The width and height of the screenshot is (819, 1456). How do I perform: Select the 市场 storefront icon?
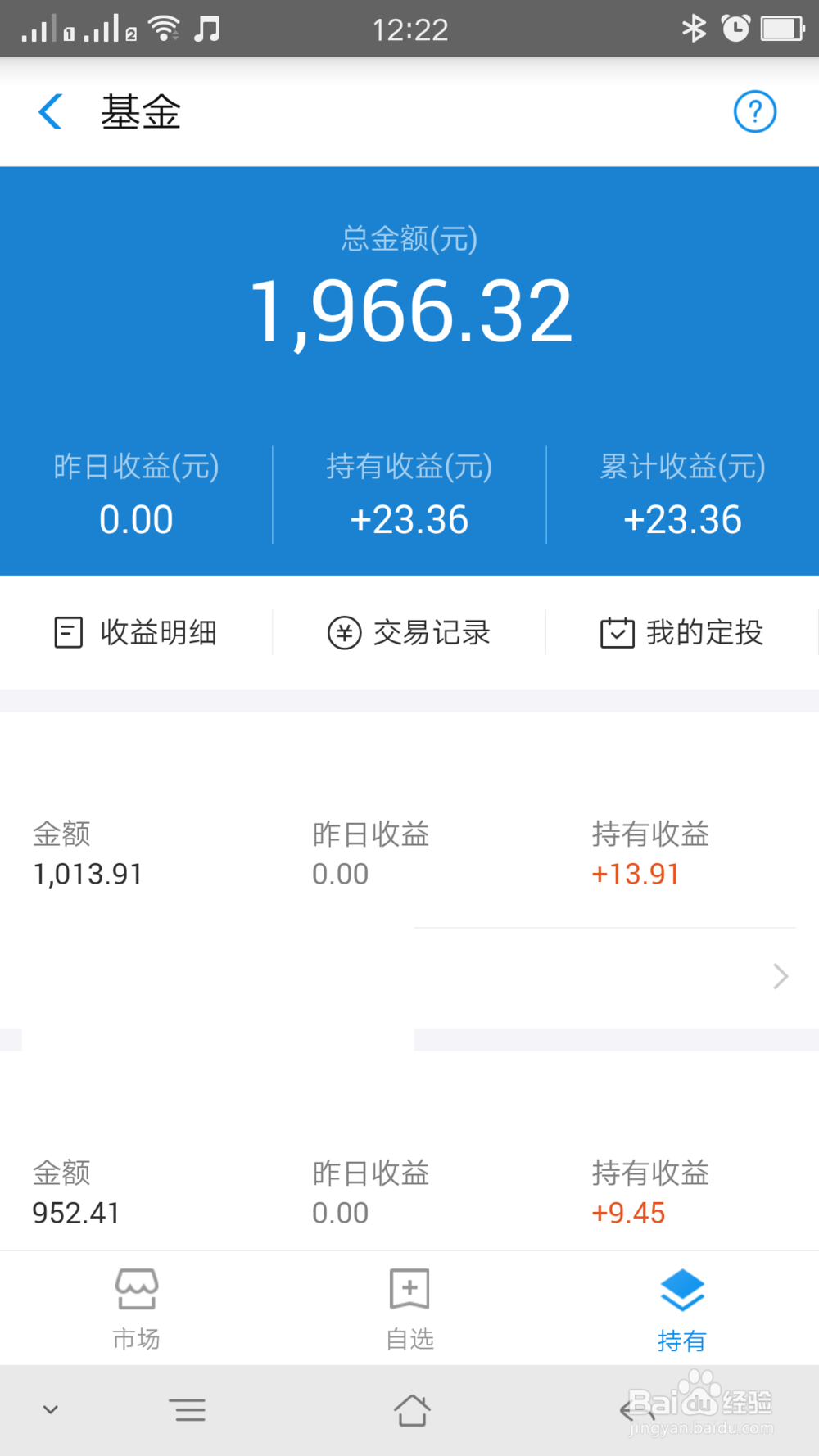click(136, 1288)
